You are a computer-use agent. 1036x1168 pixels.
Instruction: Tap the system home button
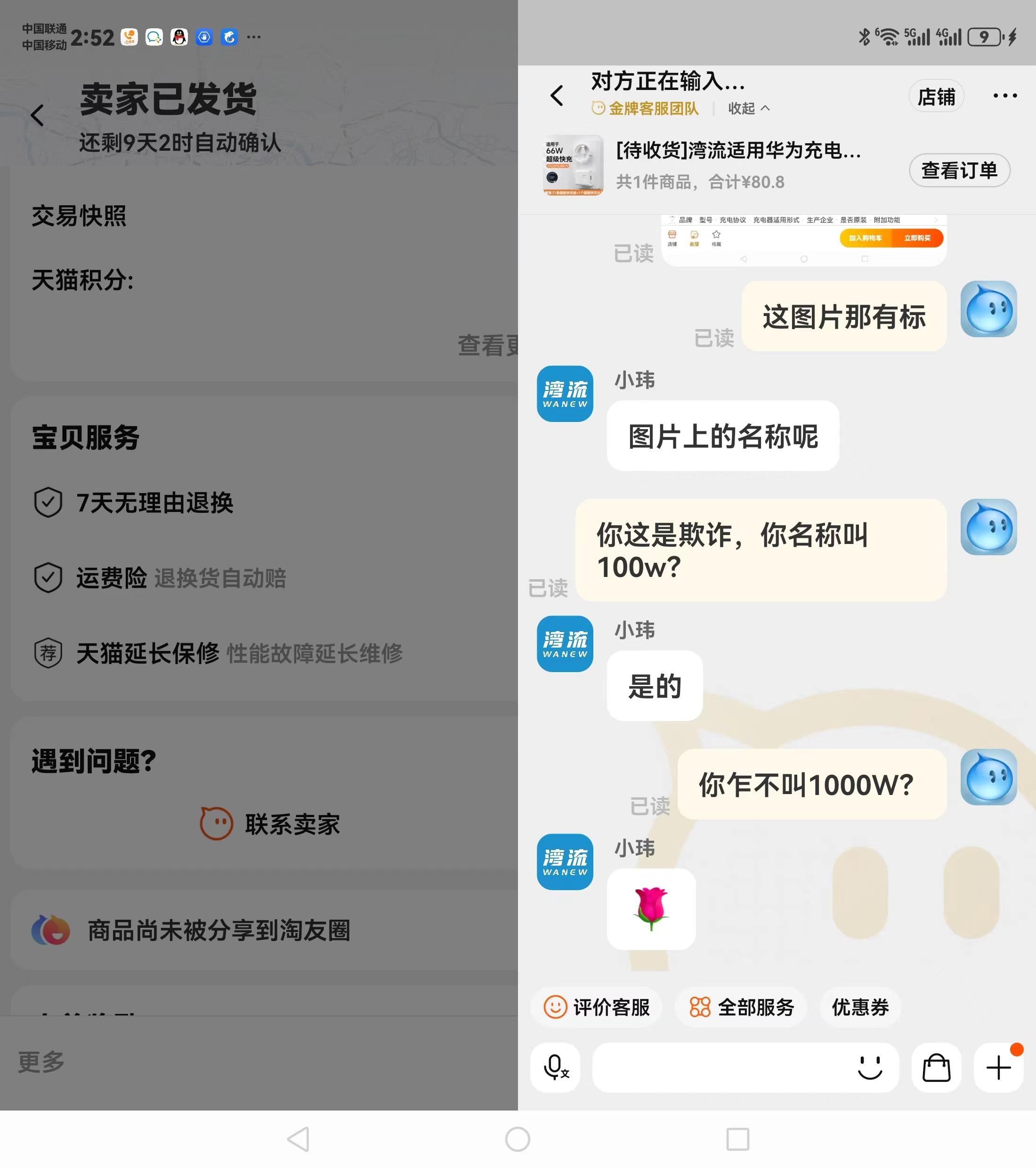click(x=518, y=1139)
